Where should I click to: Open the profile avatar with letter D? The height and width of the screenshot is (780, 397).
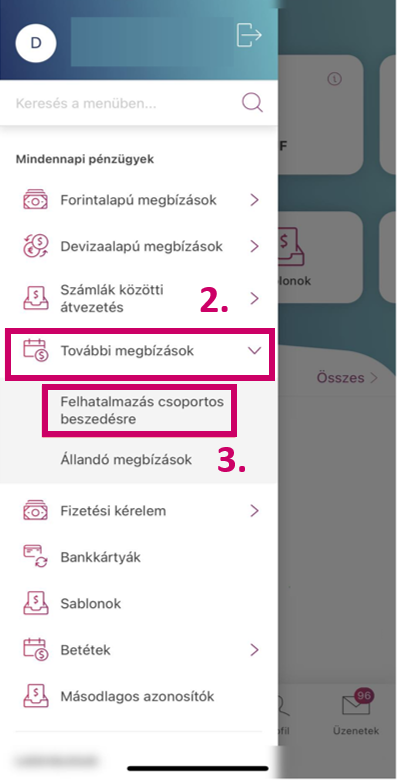tap(36, 43)
